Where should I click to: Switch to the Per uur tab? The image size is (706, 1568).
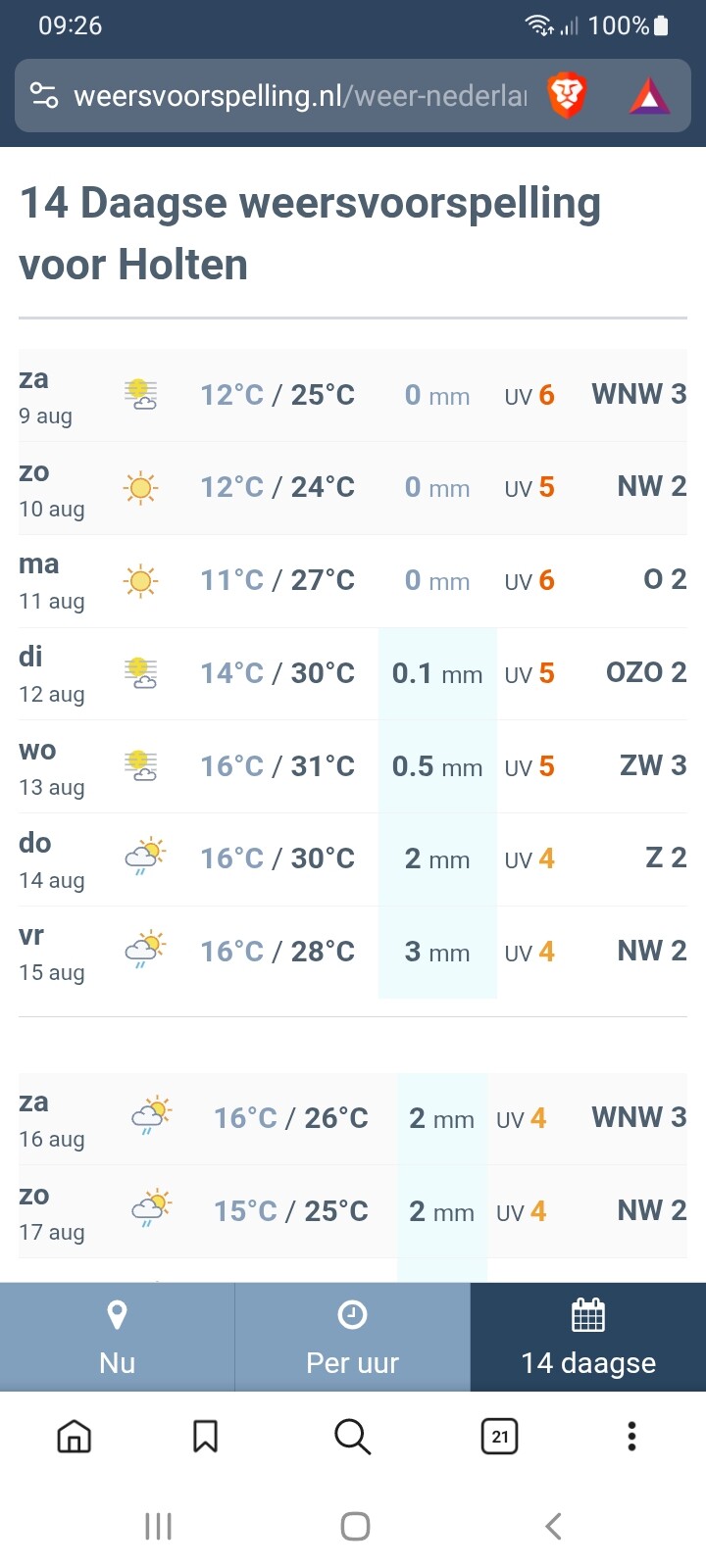pos(352,1337)
